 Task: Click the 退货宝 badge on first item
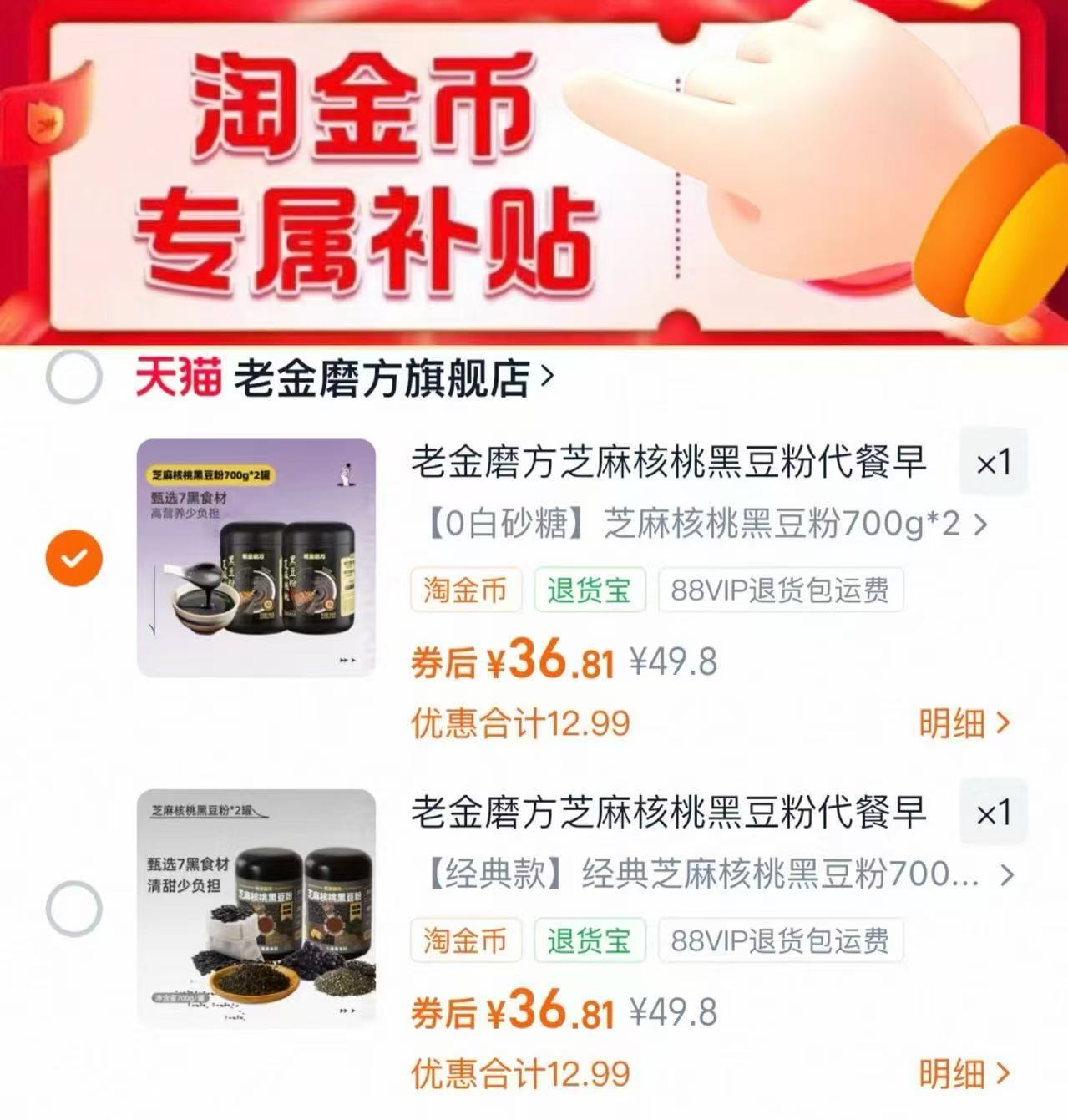589,590
